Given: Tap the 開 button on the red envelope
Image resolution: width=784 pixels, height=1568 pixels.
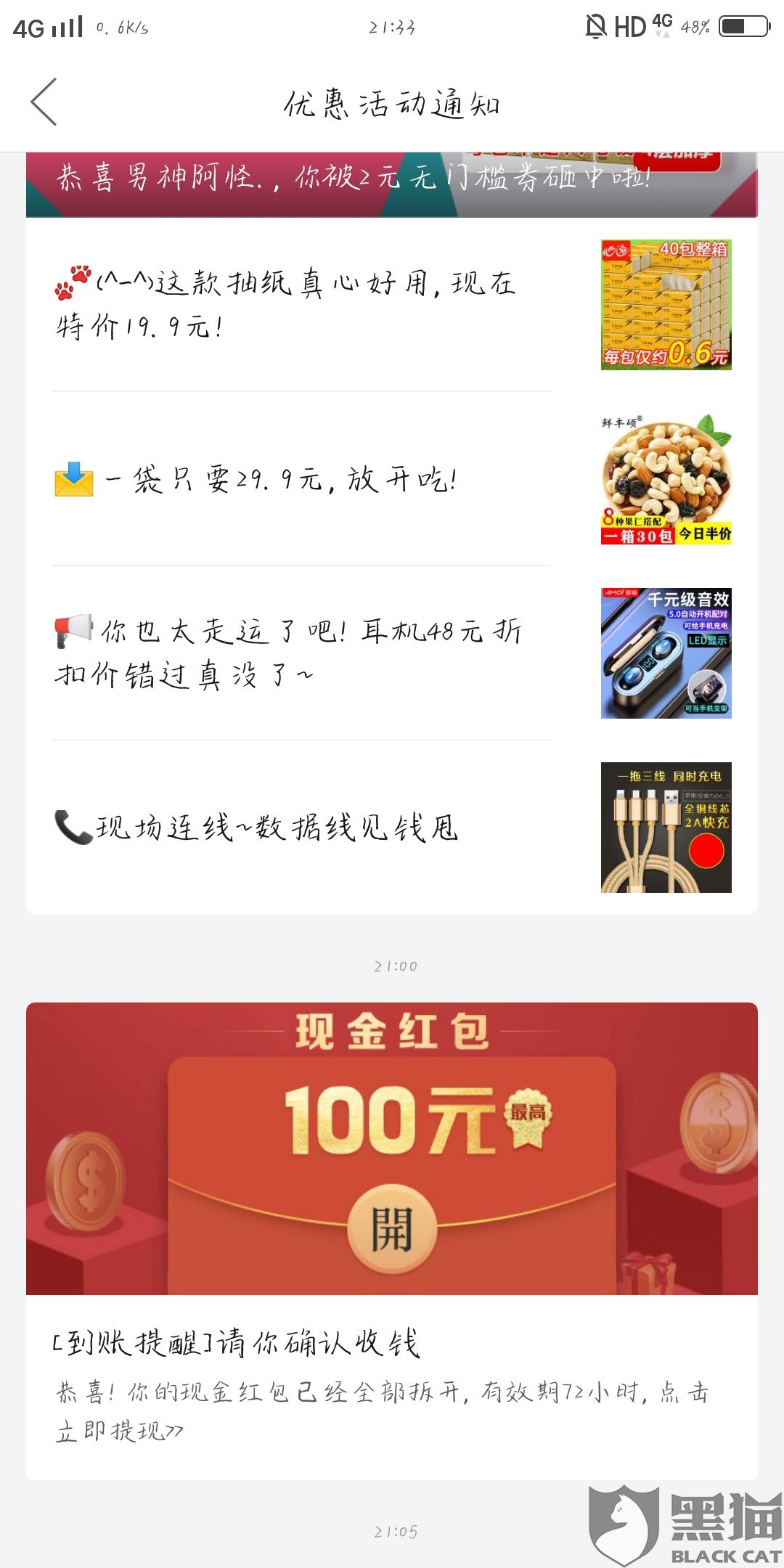Looking at the screenshot, I should click(392, 1230).
